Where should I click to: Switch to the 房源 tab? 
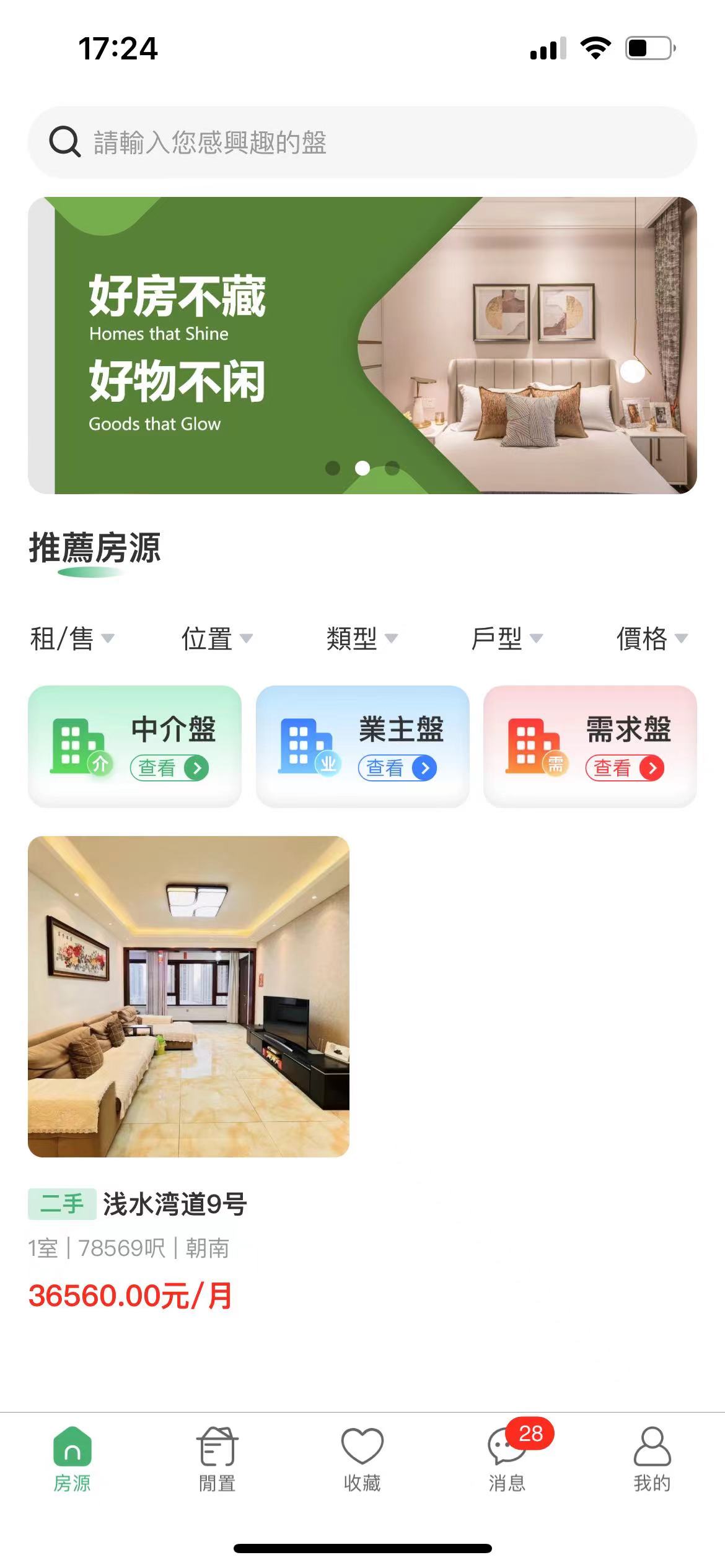pyautogui.click(x=72, y=1459)
